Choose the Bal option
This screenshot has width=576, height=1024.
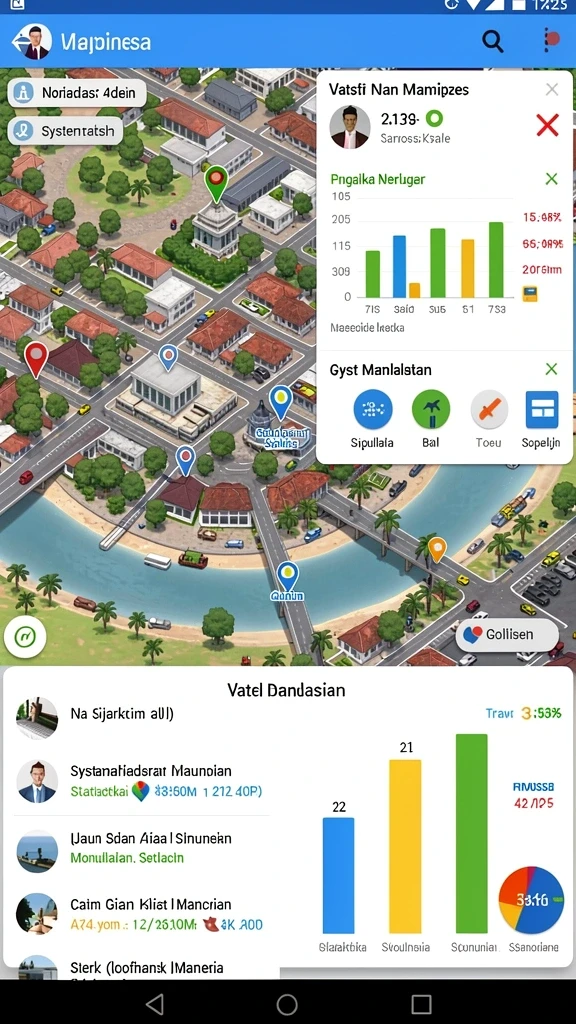pos(431,418)
